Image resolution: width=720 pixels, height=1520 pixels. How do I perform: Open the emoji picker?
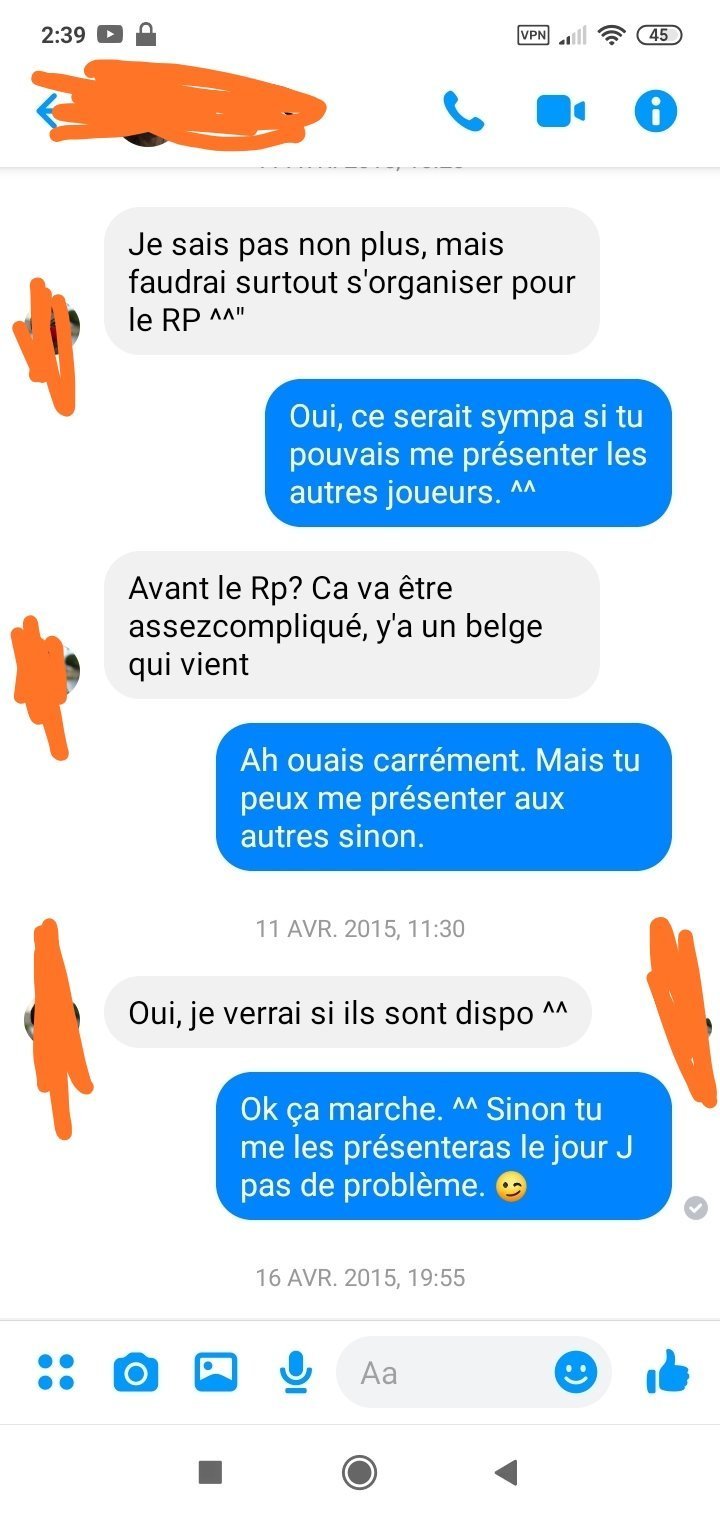point(576,1372)
